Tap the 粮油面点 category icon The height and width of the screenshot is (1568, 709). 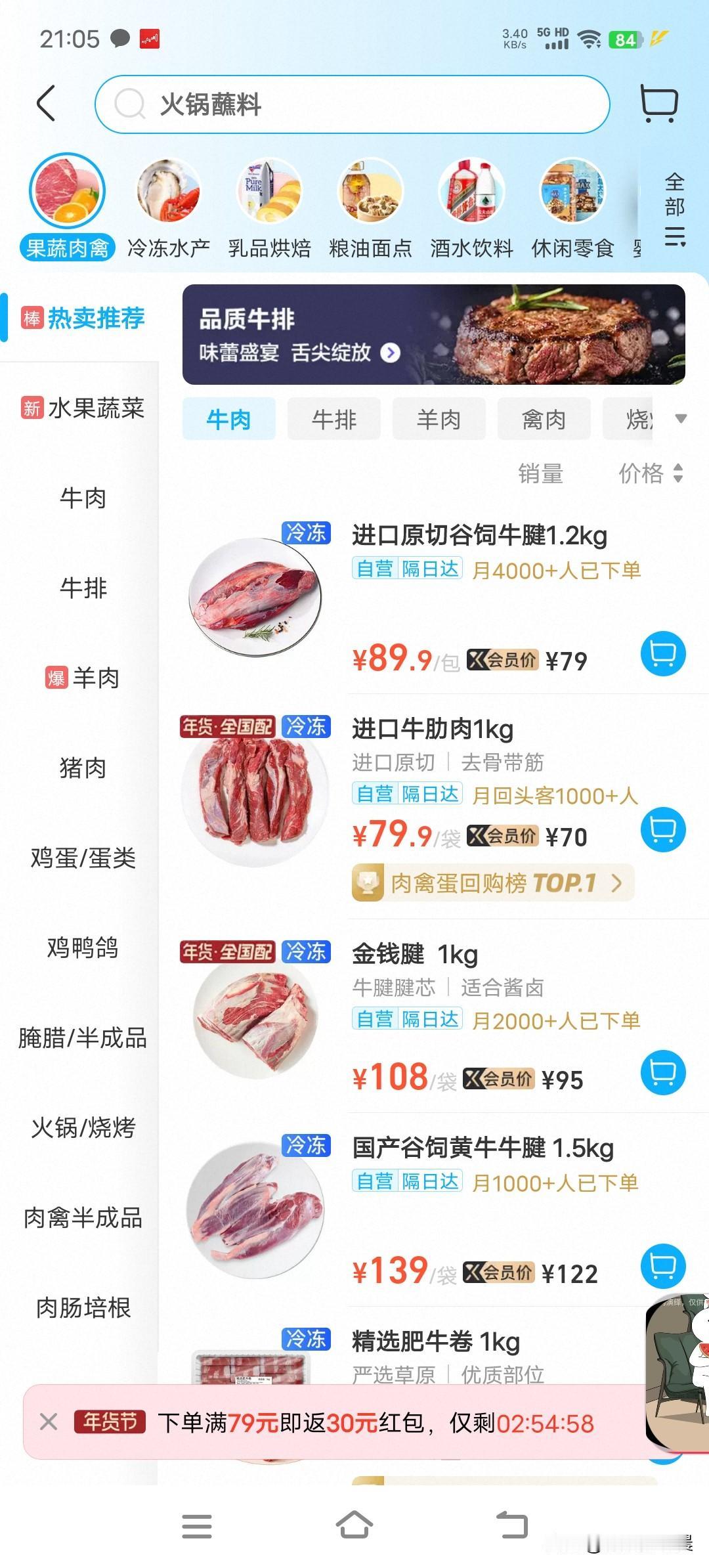click(x=370, y=192)
